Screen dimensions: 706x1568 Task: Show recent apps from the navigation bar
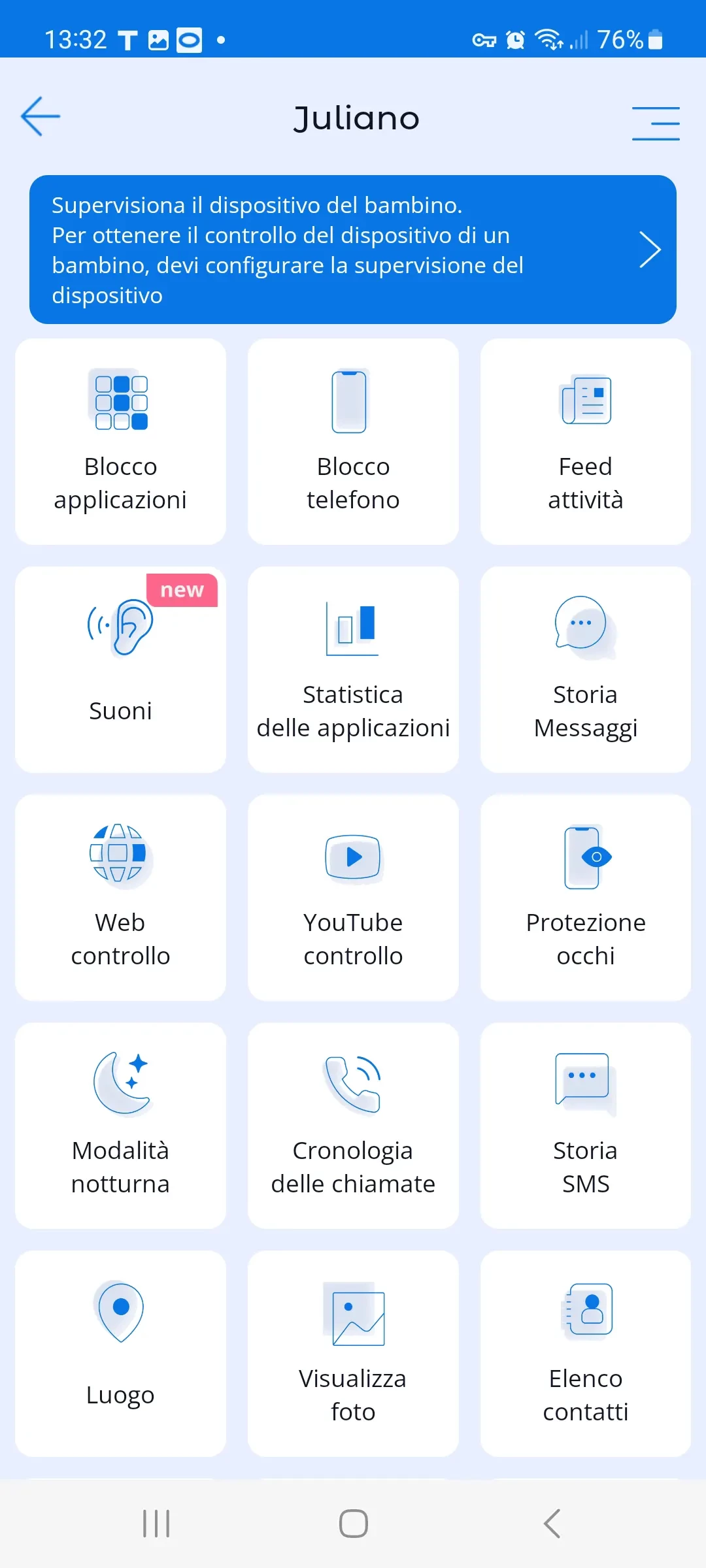[x=156, y=1524]
